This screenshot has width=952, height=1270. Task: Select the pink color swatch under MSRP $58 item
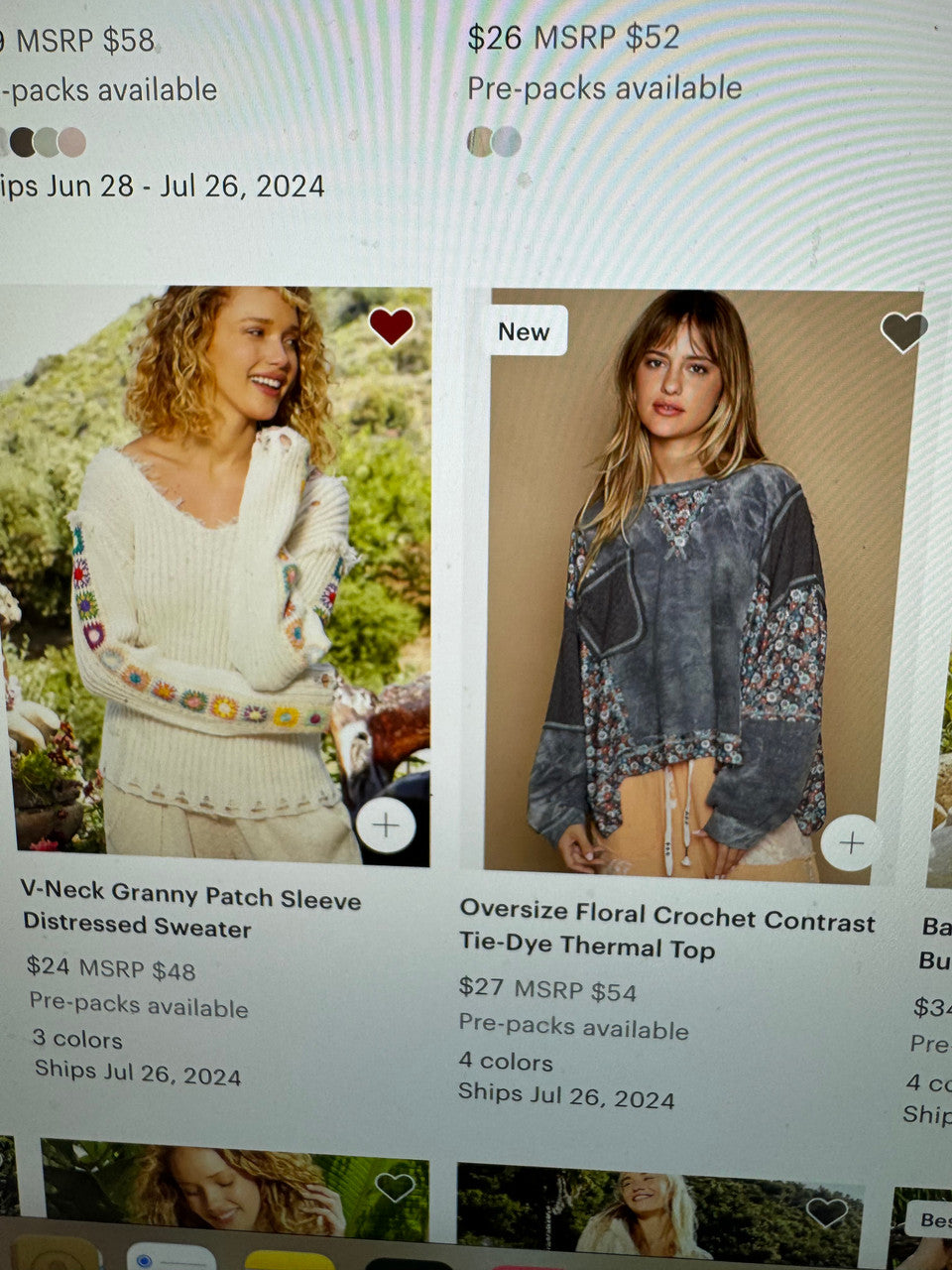(x=71, y=142)
